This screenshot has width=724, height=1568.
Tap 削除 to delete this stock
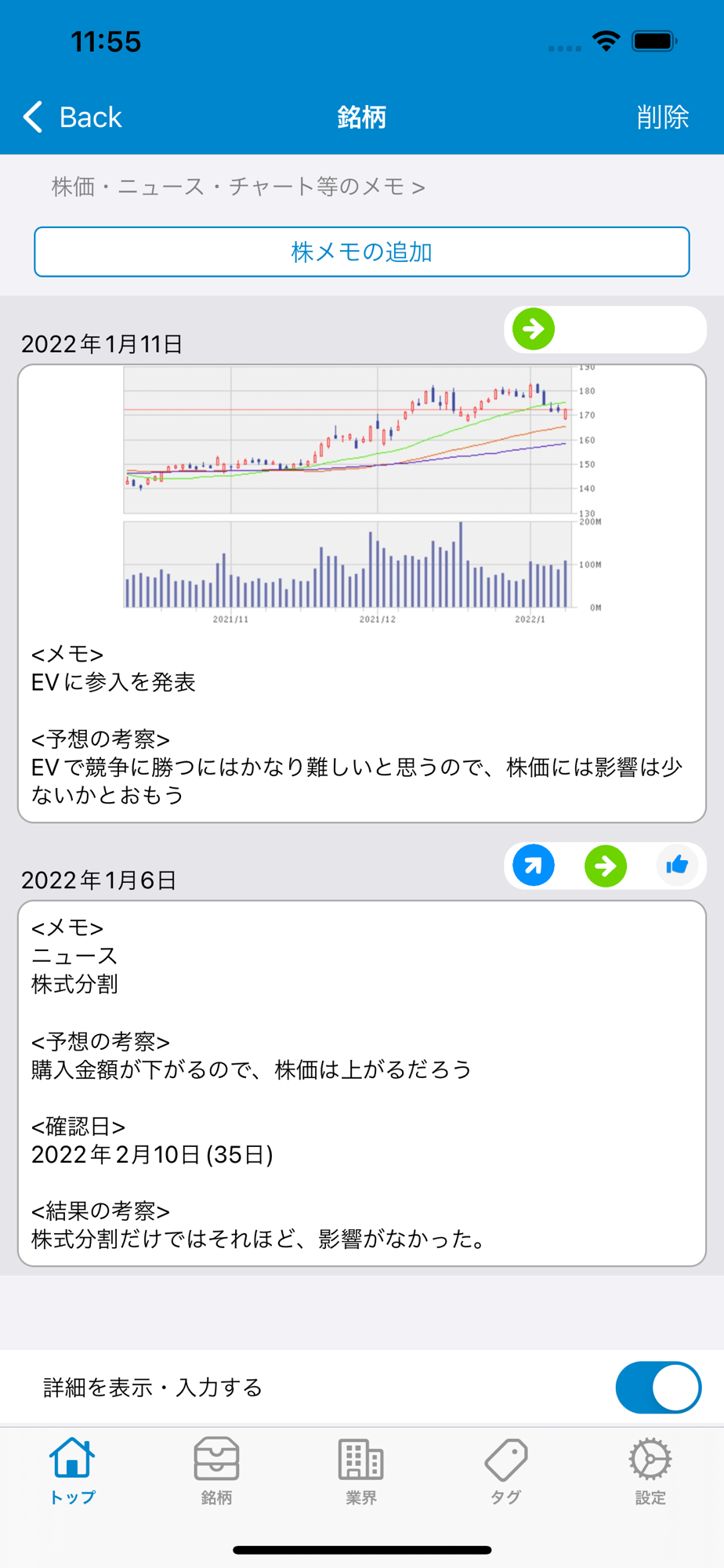click(x=662, y=118)
